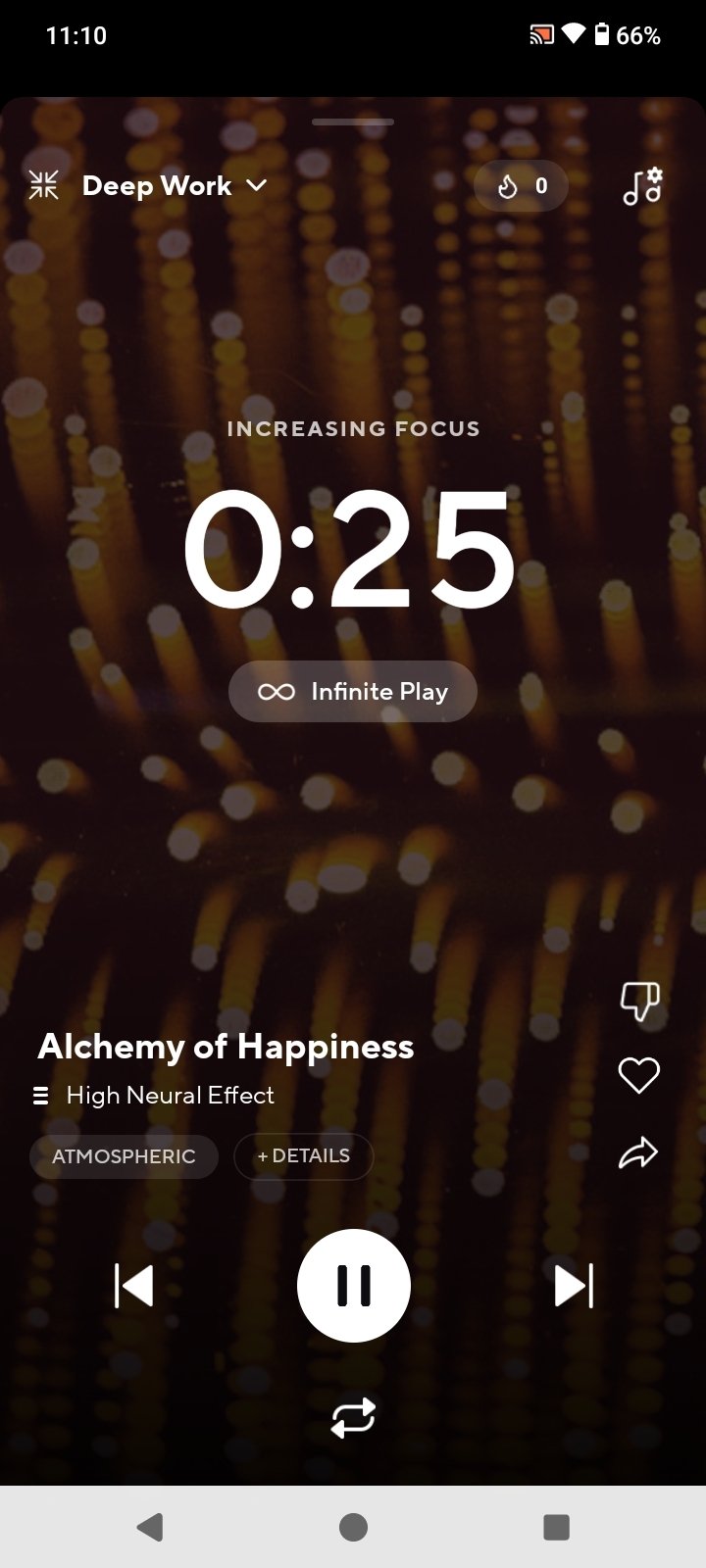Pause the music
The image size is (706, 1568).
click(353, 1286)
